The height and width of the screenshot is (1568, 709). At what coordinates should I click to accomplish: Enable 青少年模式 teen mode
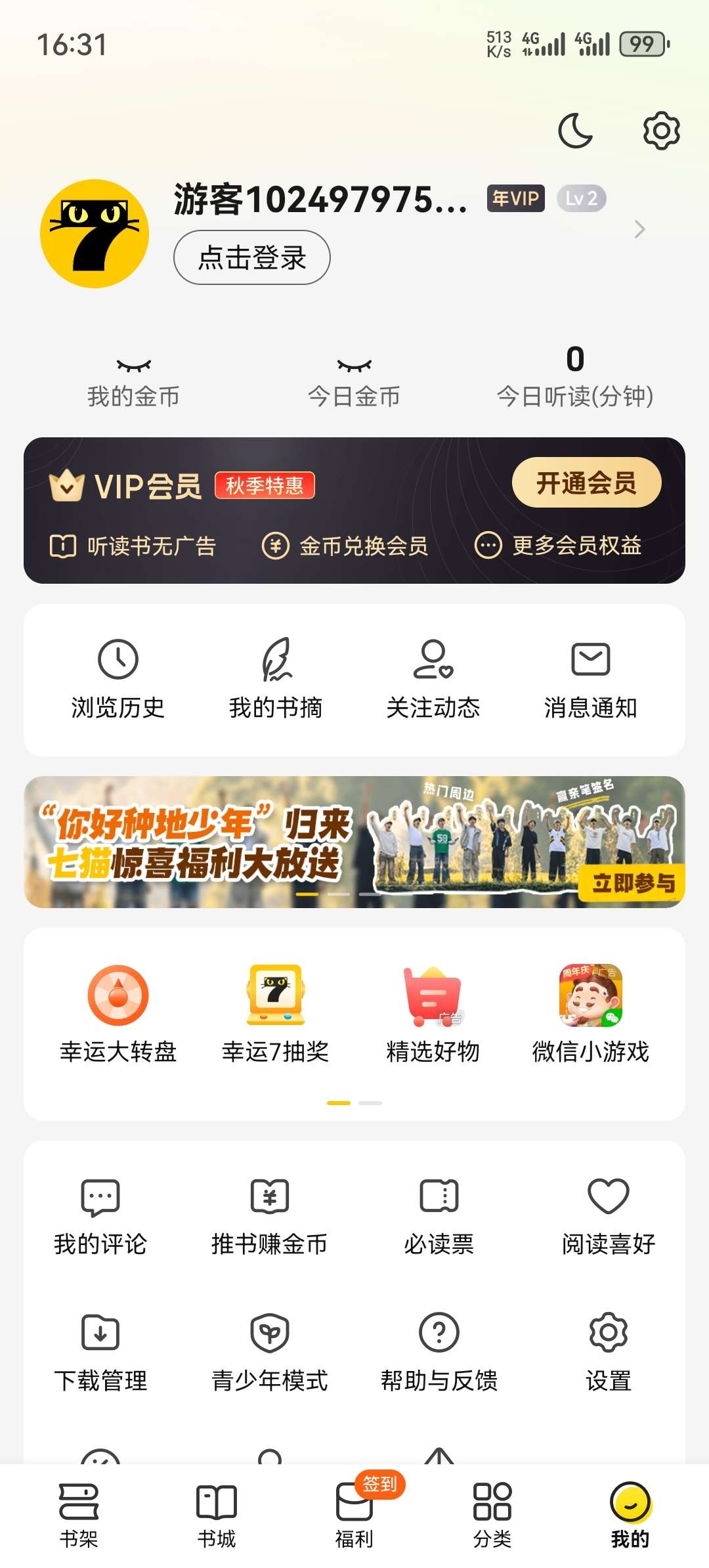tap(269, 1352)
